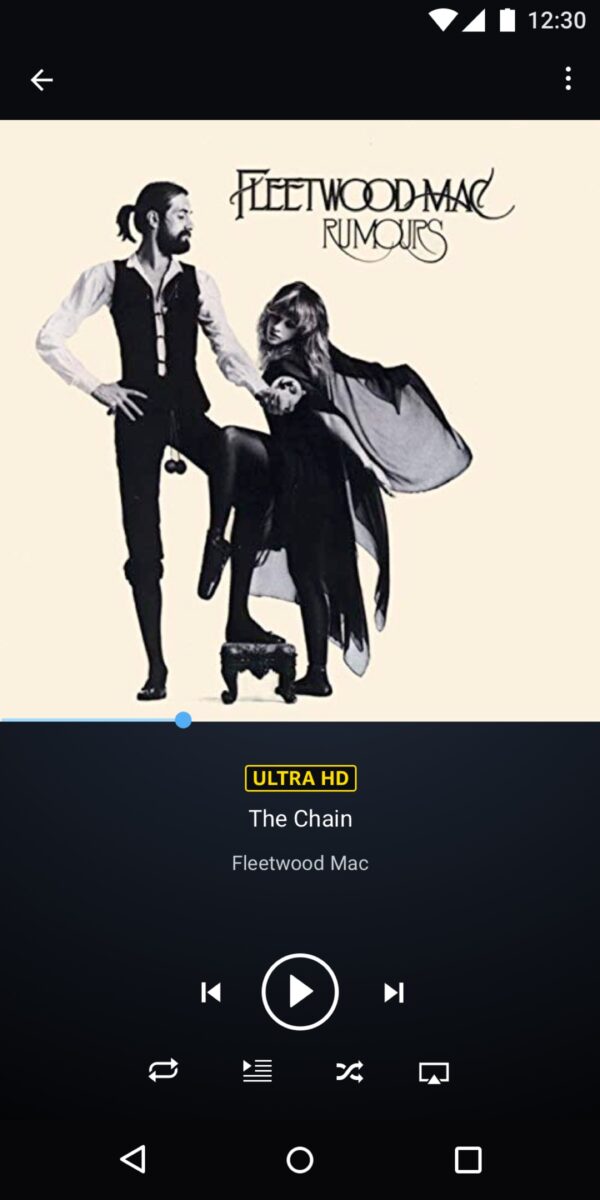
Task: Skip to the next track
Action: (394, 992)
